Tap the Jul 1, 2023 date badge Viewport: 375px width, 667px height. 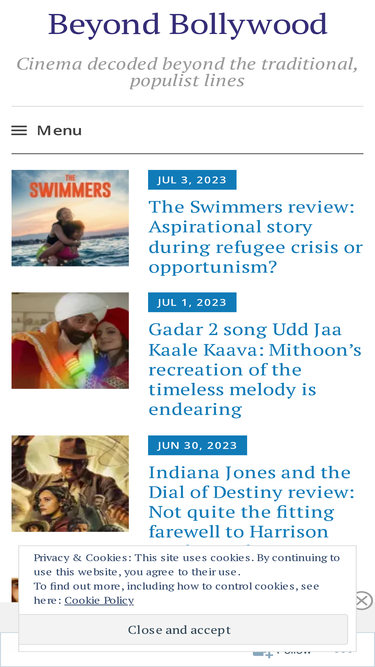coord(192,302)
